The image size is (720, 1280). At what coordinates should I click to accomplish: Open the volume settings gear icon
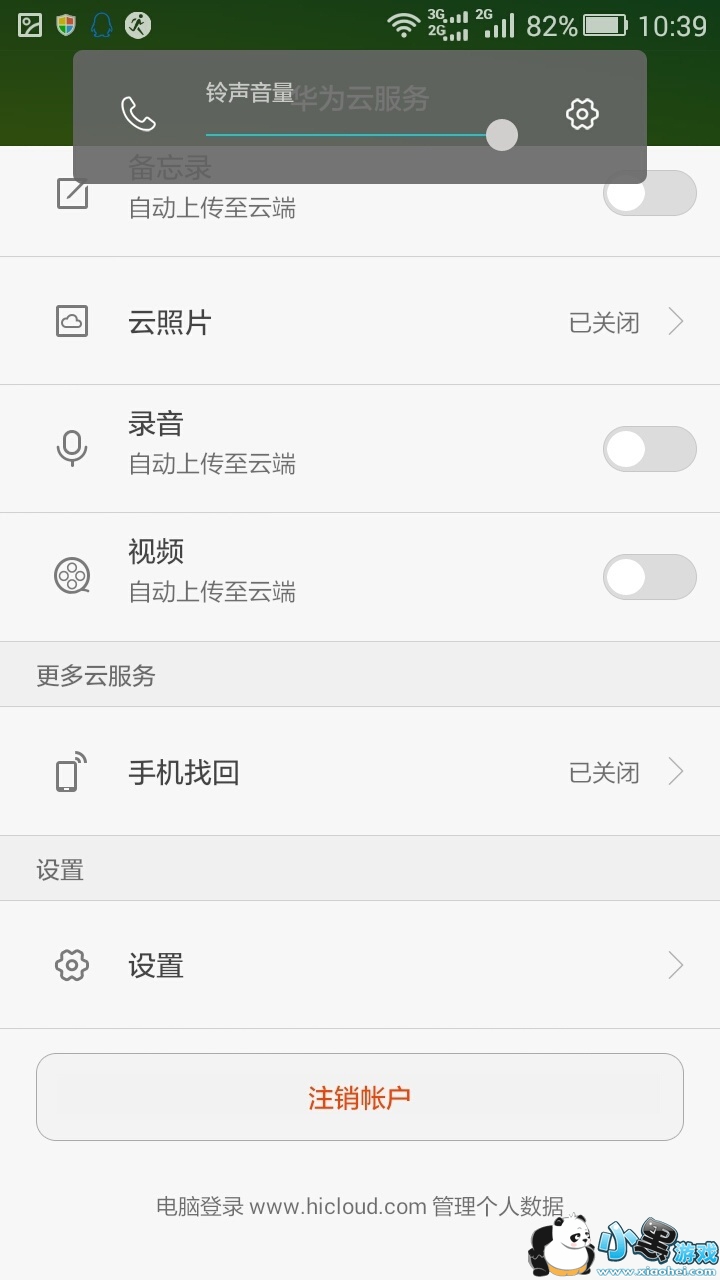582,114
